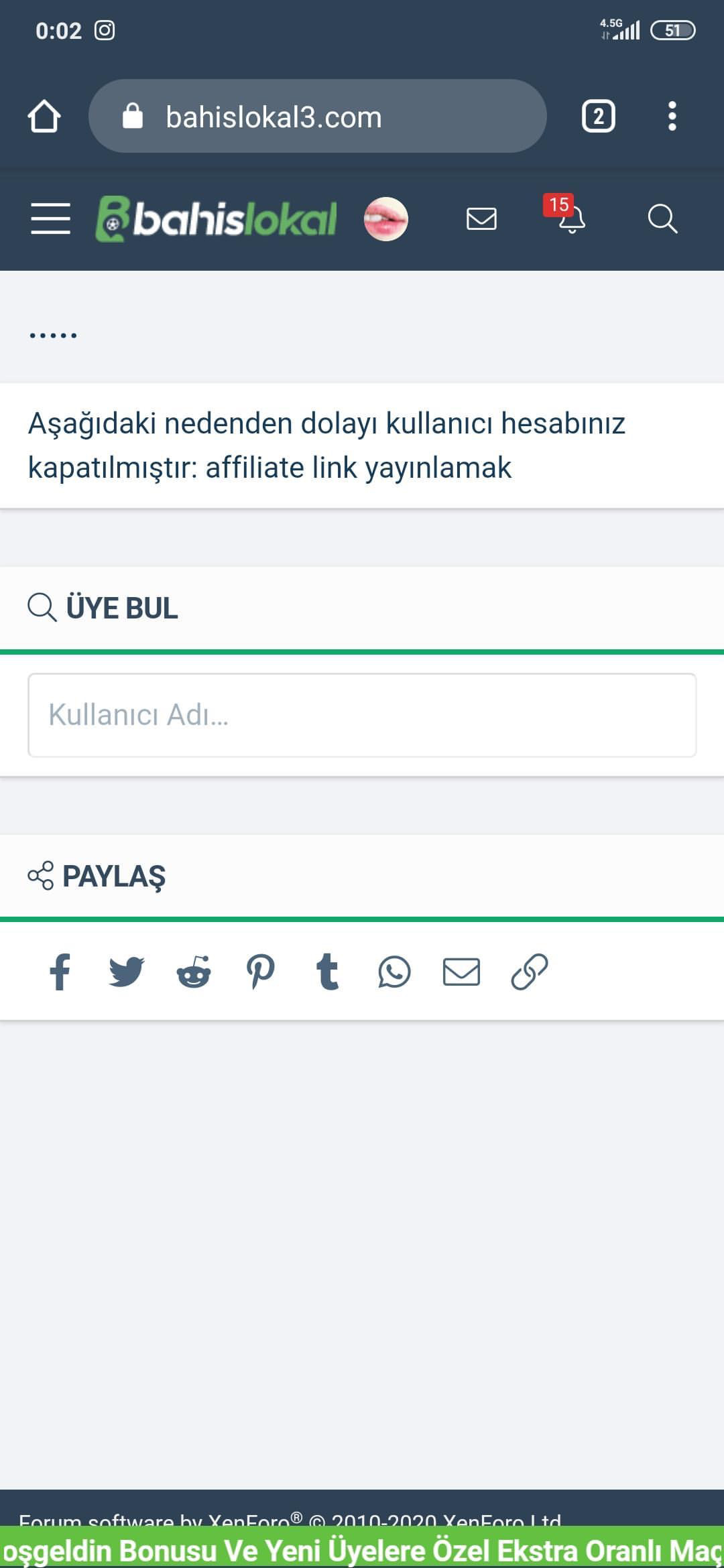Viewport: 724px width, 1568px height.
Task: Share on Tumblr
Action: (x=327, y=972)
